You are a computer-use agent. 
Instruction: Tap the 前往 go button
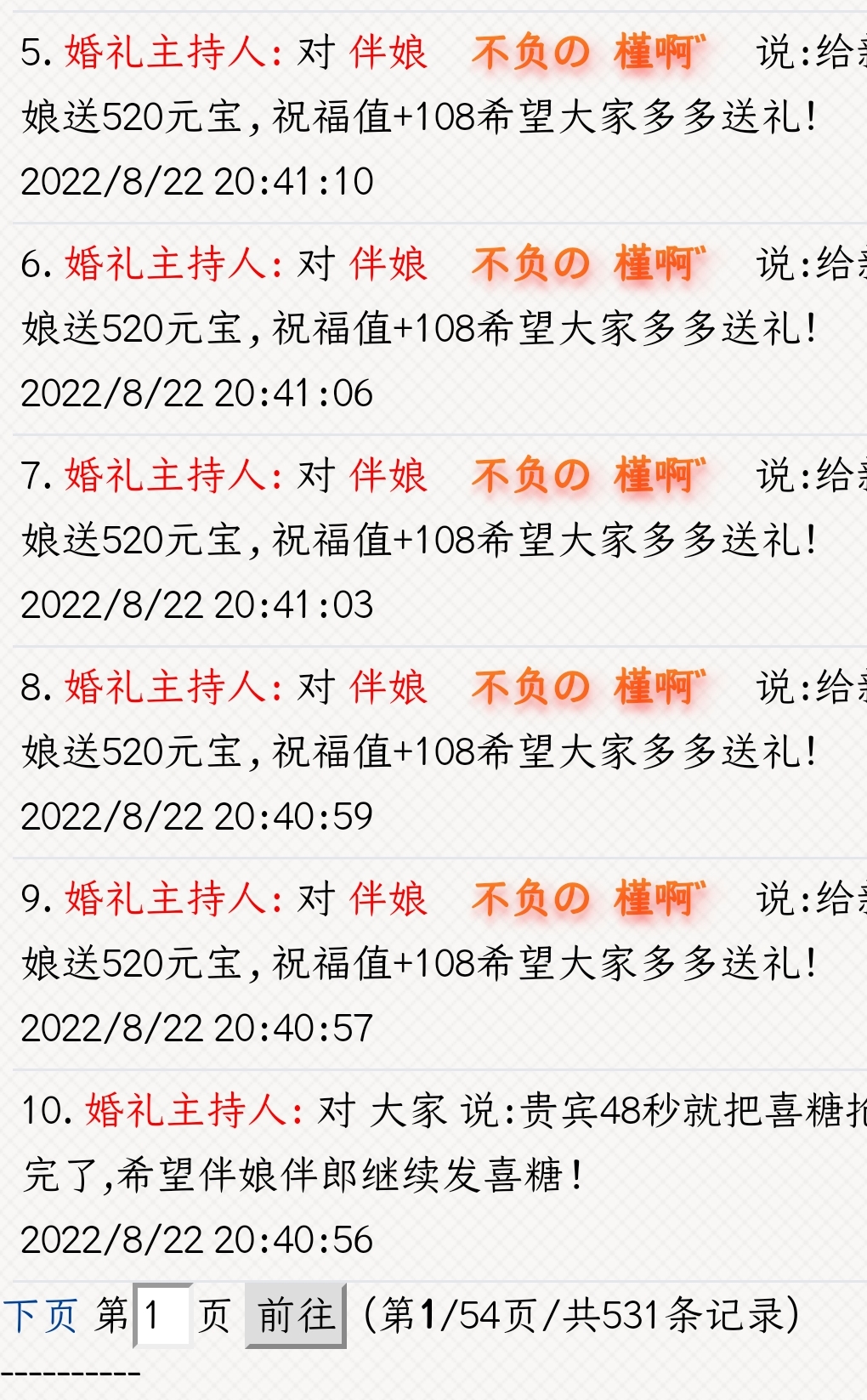point(296,1316)
